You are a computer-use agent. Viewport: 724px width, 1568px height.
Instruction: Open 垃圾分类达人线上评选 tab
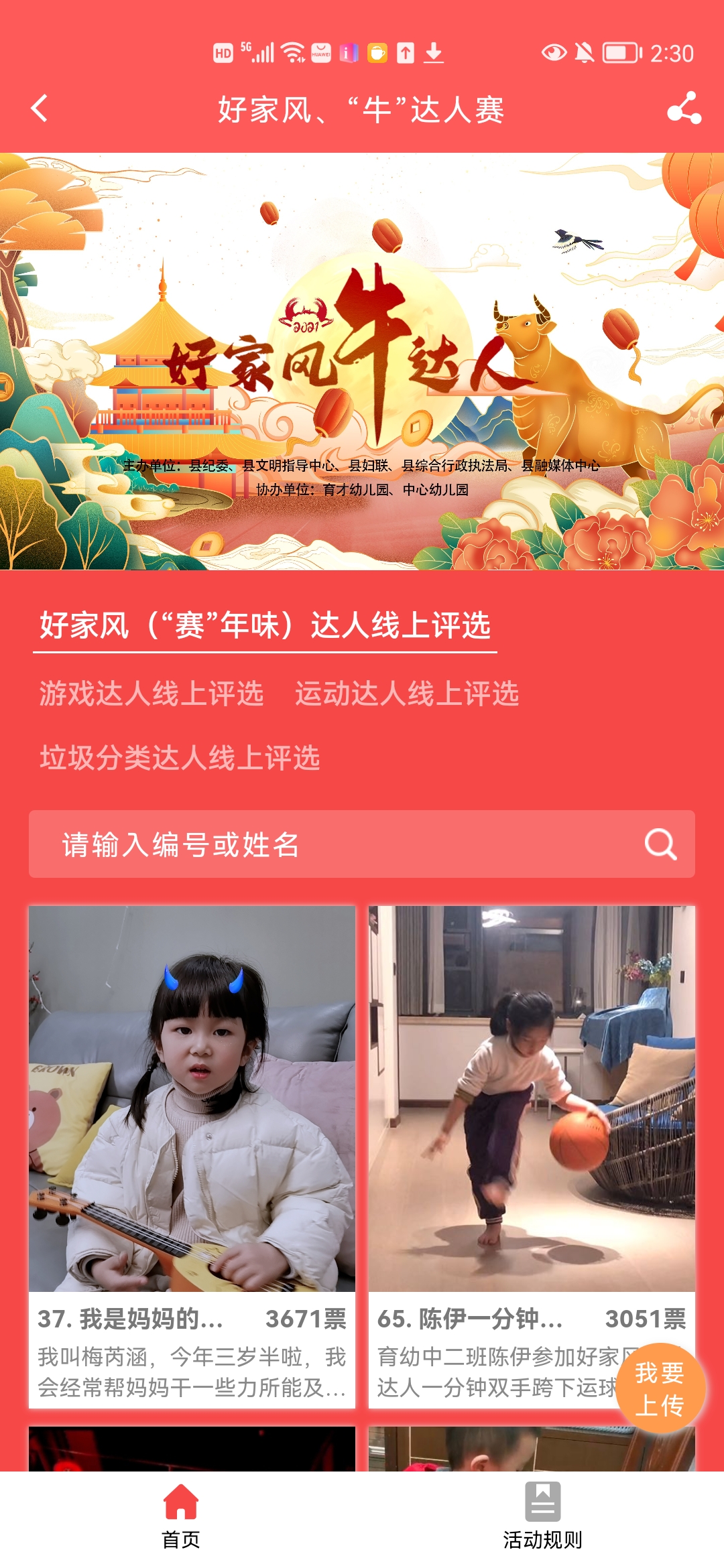(x=180, y=758)
